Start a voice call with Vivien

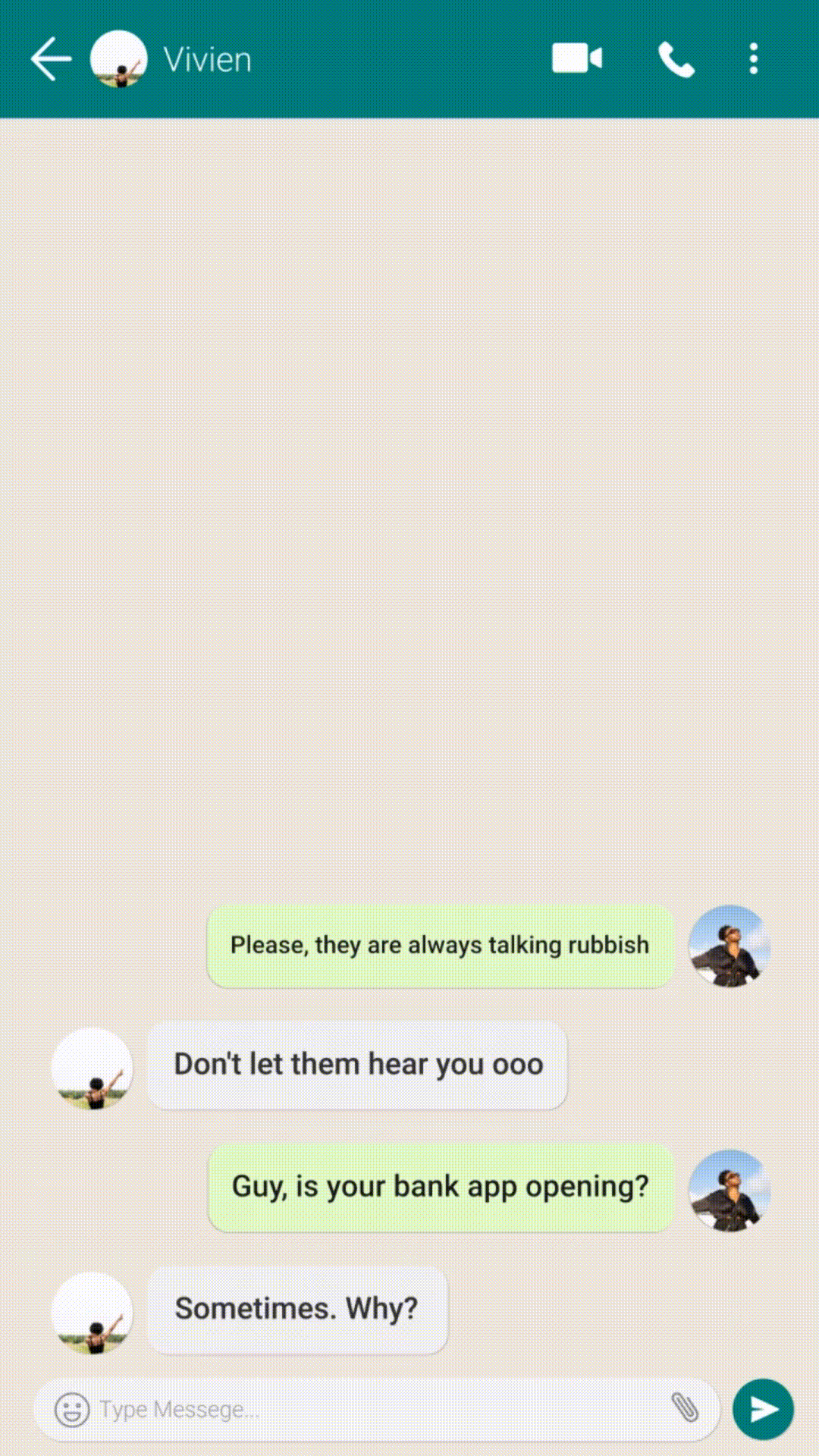click(676, 59)
